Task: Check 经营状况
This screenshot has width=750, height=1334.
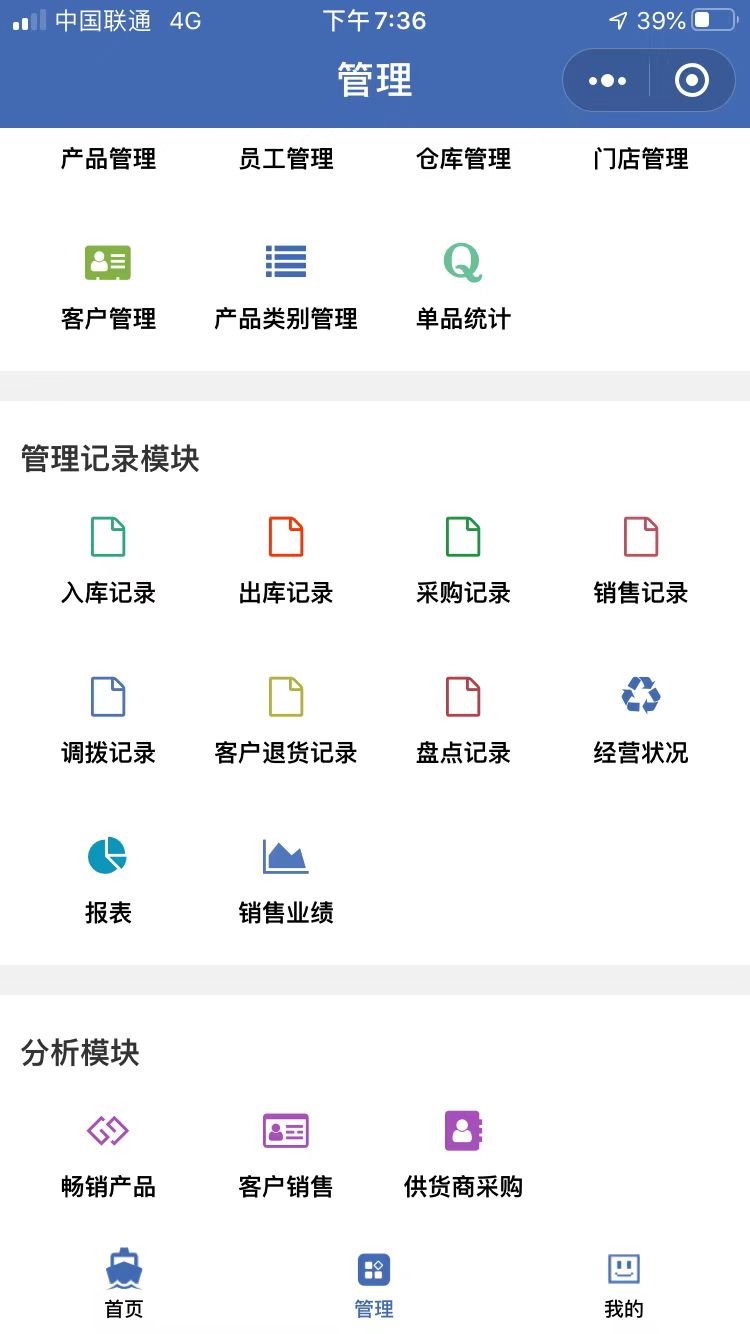Action: [x=641, y=721]
